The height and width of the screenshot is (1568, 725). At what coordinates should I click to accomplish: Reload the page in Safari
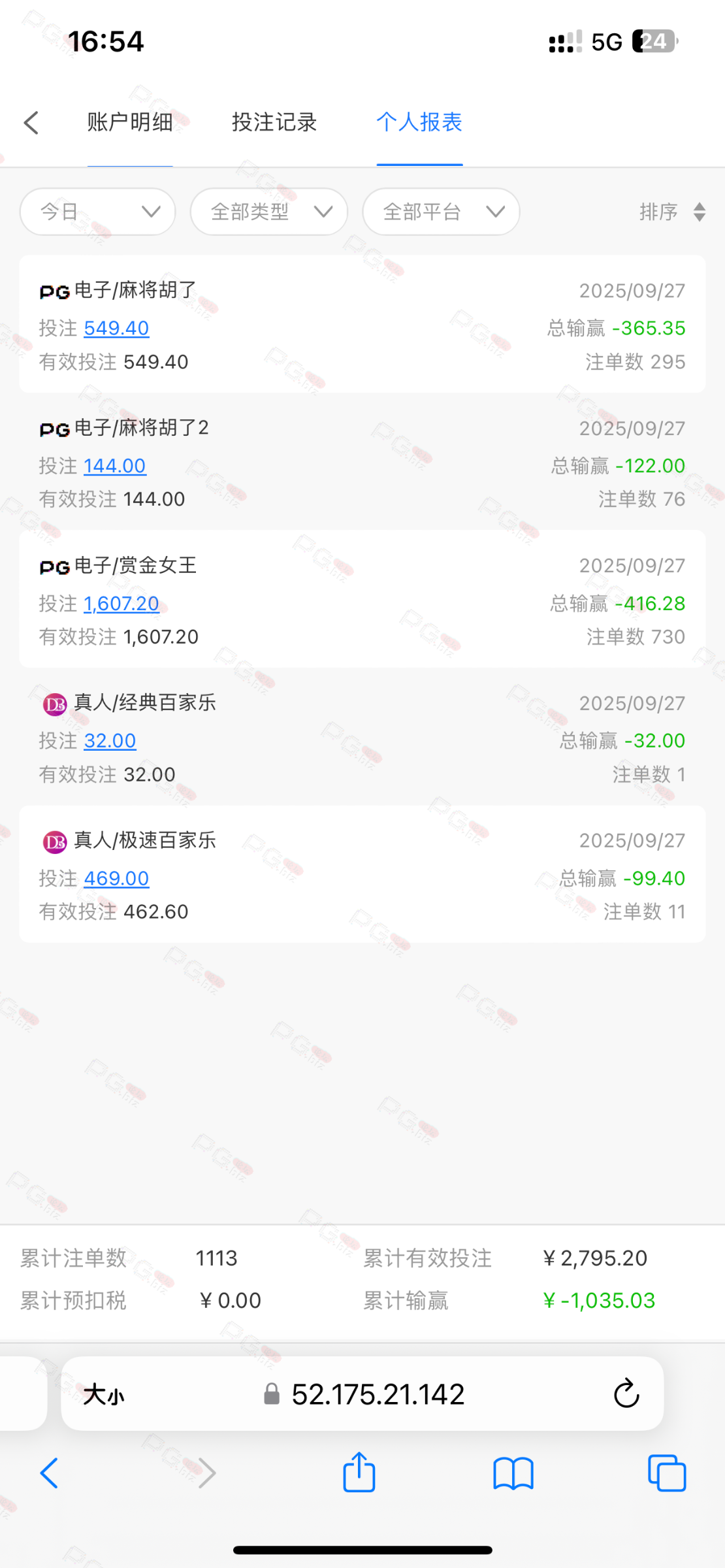(x=626, y=1394)
